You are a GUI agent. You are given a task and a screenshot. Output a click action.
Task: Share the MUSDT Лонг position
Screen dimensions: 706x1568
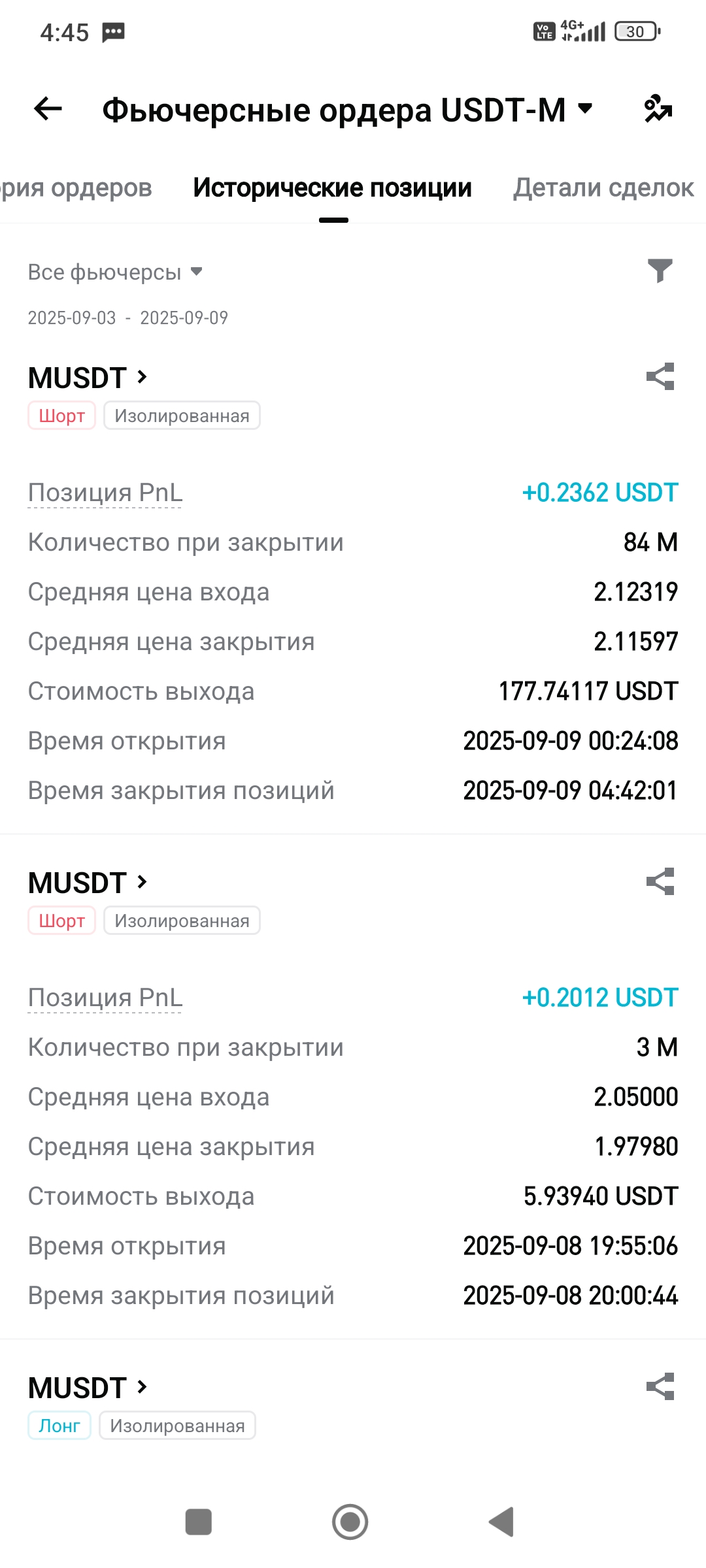click(x=660, y=1387)
